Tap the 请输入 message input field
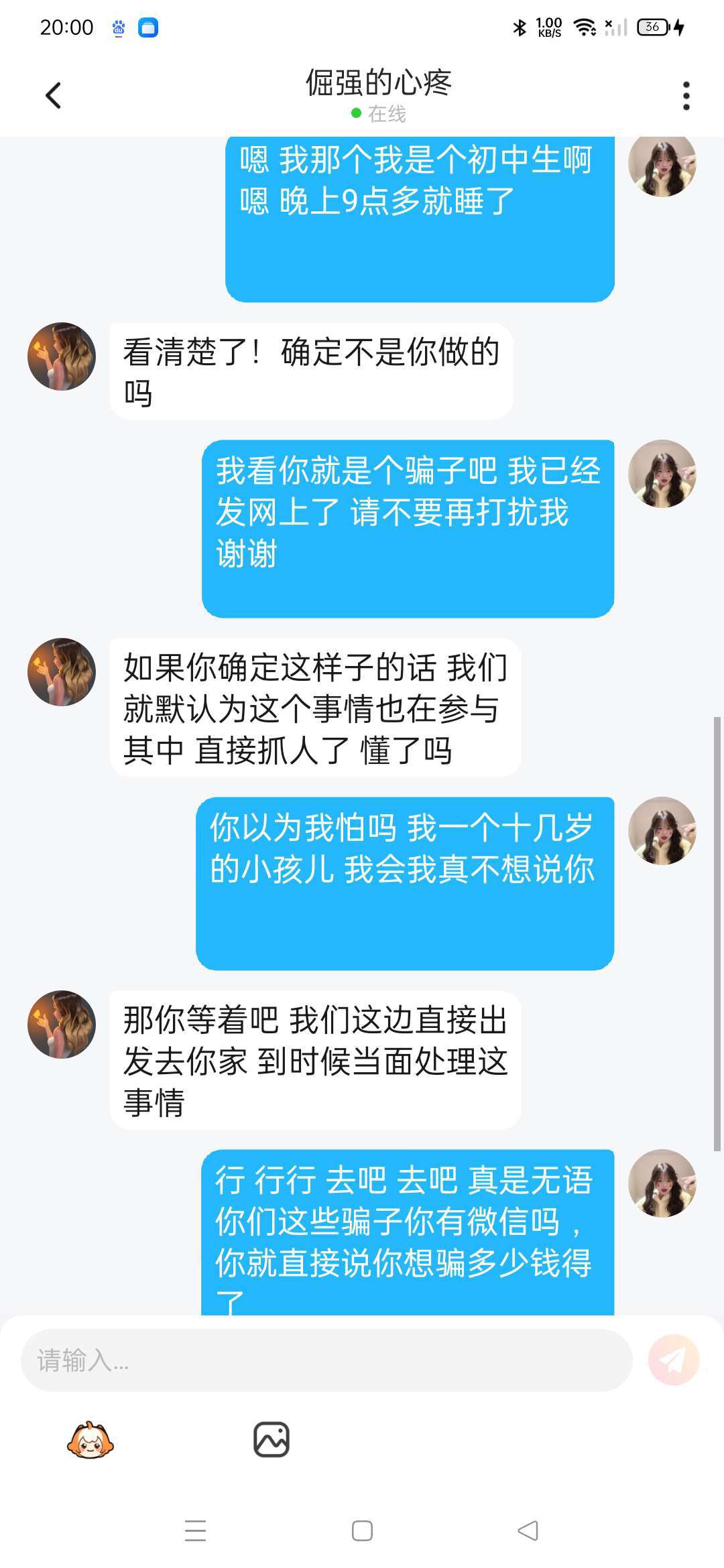 point(326,1360)
